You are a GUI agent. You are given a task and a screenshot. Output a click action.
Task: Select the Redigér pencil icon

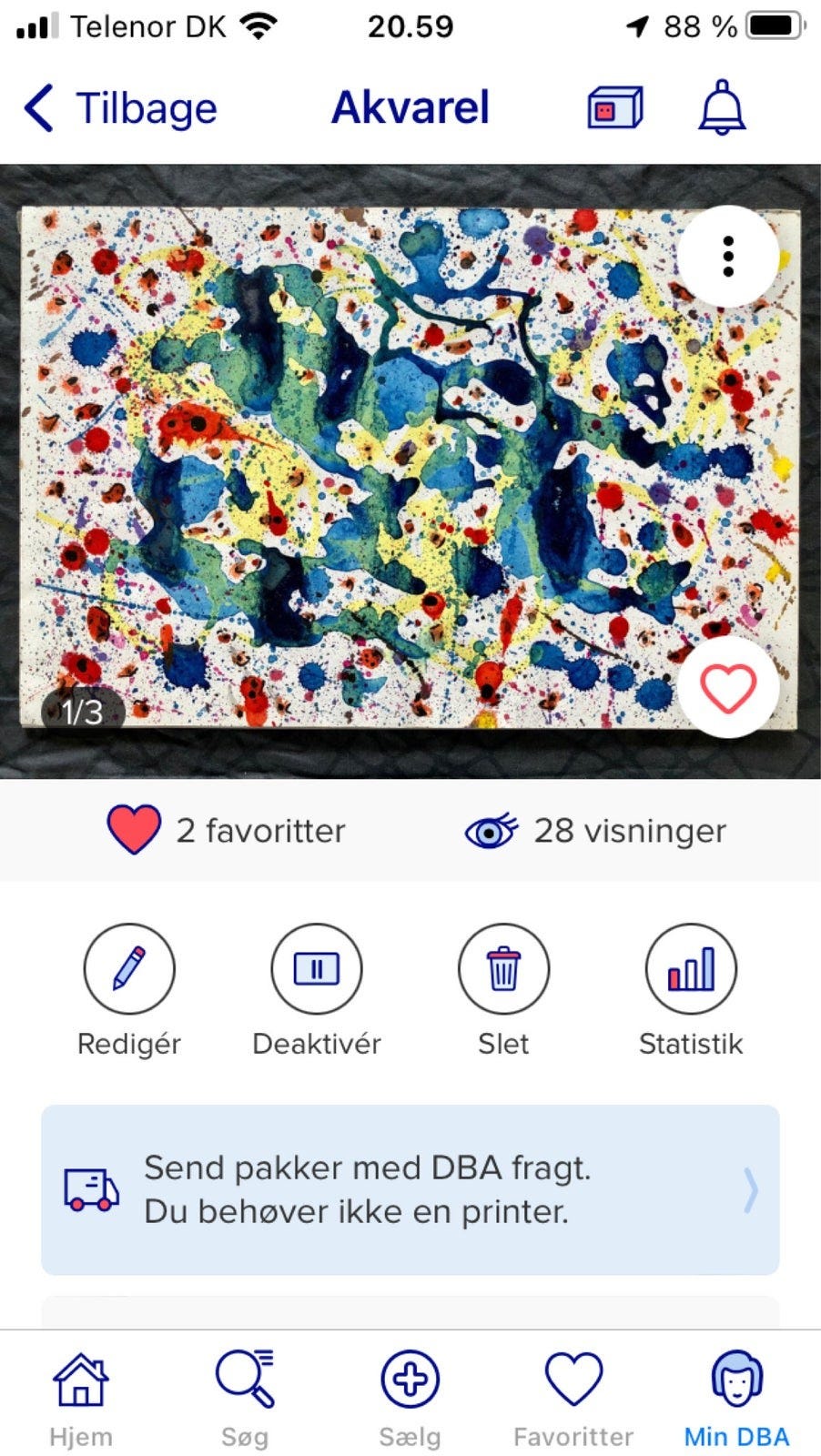point(129,970)
